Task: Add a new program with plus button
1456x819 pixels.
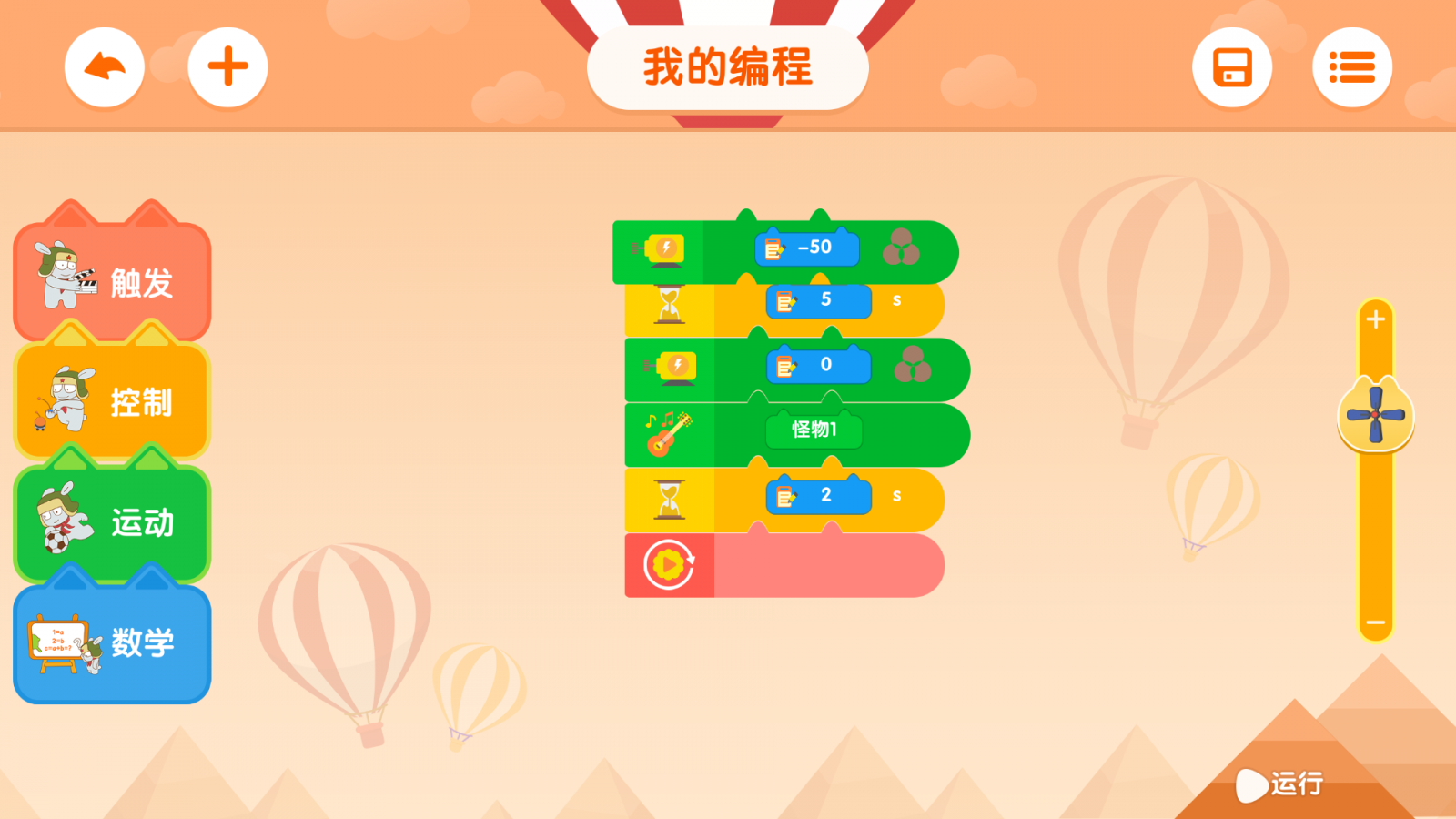Action: [227, 67]
